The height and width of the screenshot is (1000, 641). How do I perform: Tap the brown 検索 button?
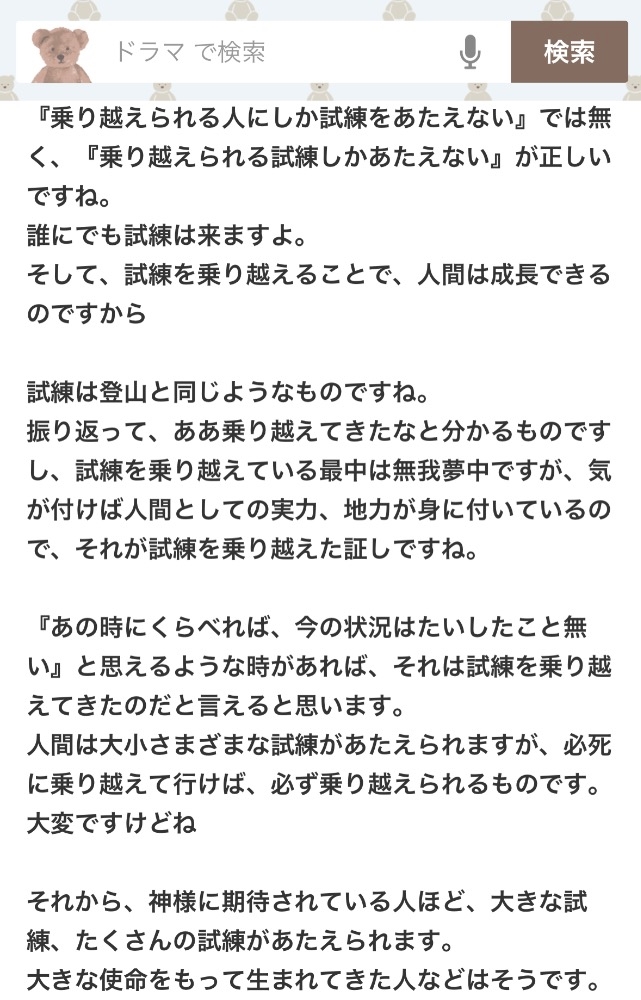coord(569,52)
